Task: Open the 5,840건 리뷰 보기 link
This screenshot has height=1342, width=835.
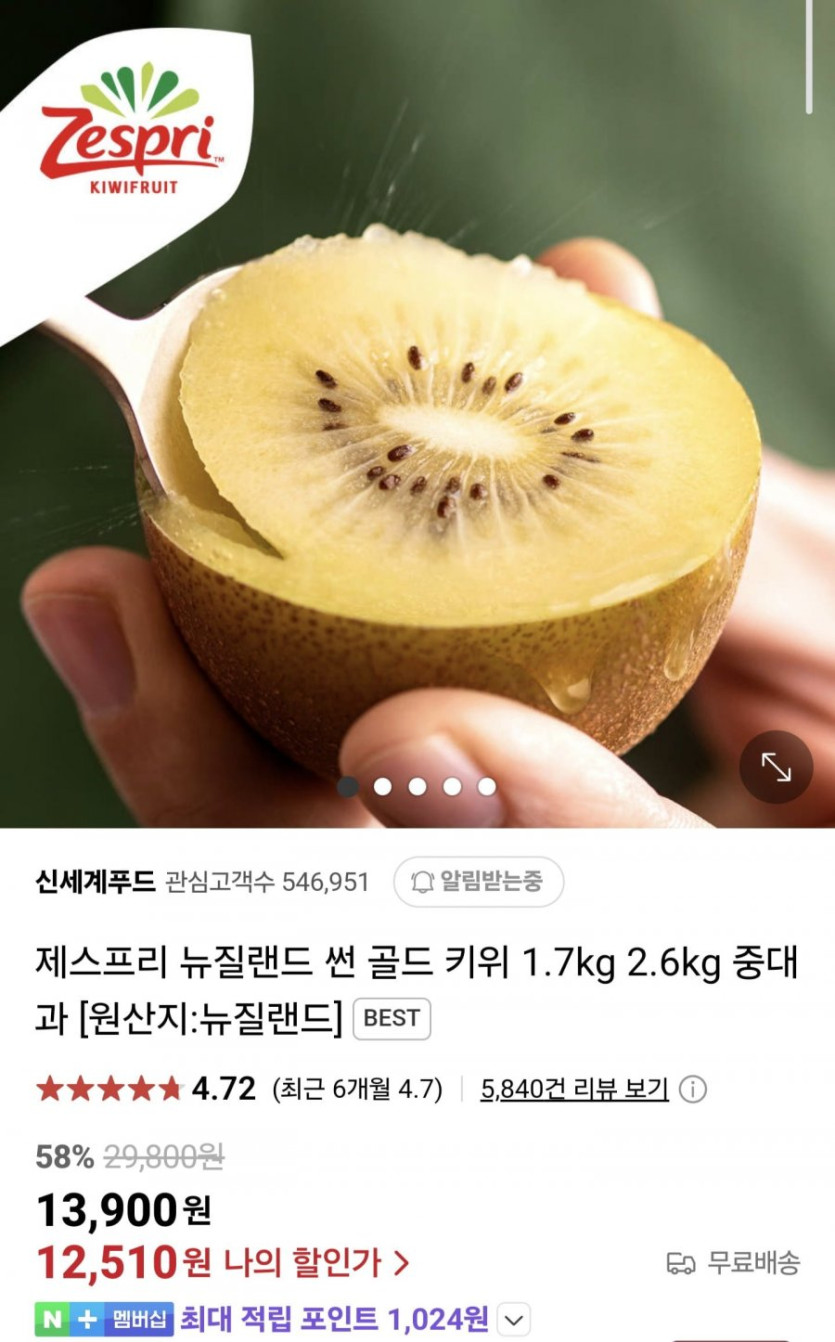Action: tap(574, 1089)
